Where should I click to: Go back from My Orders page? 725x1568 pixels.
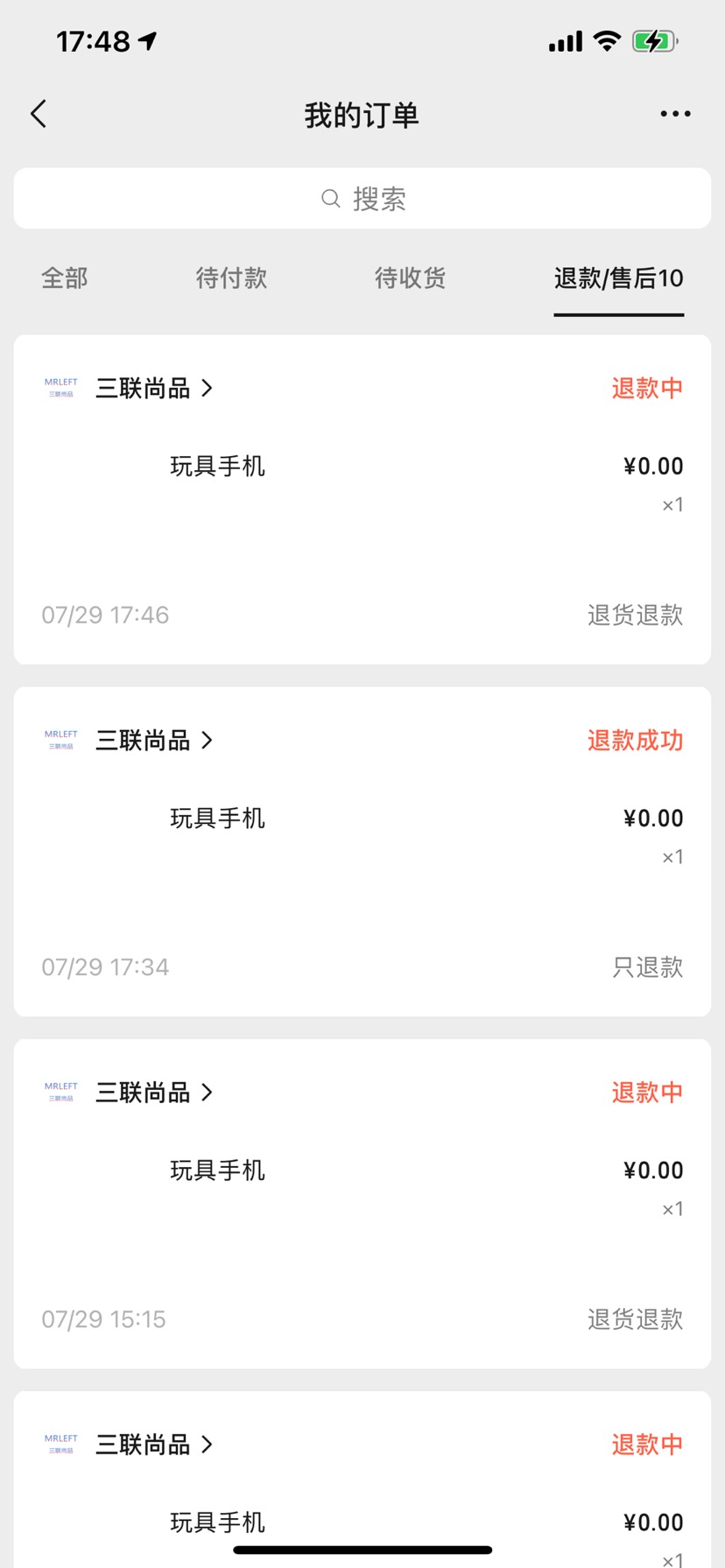tap(39, 114)
